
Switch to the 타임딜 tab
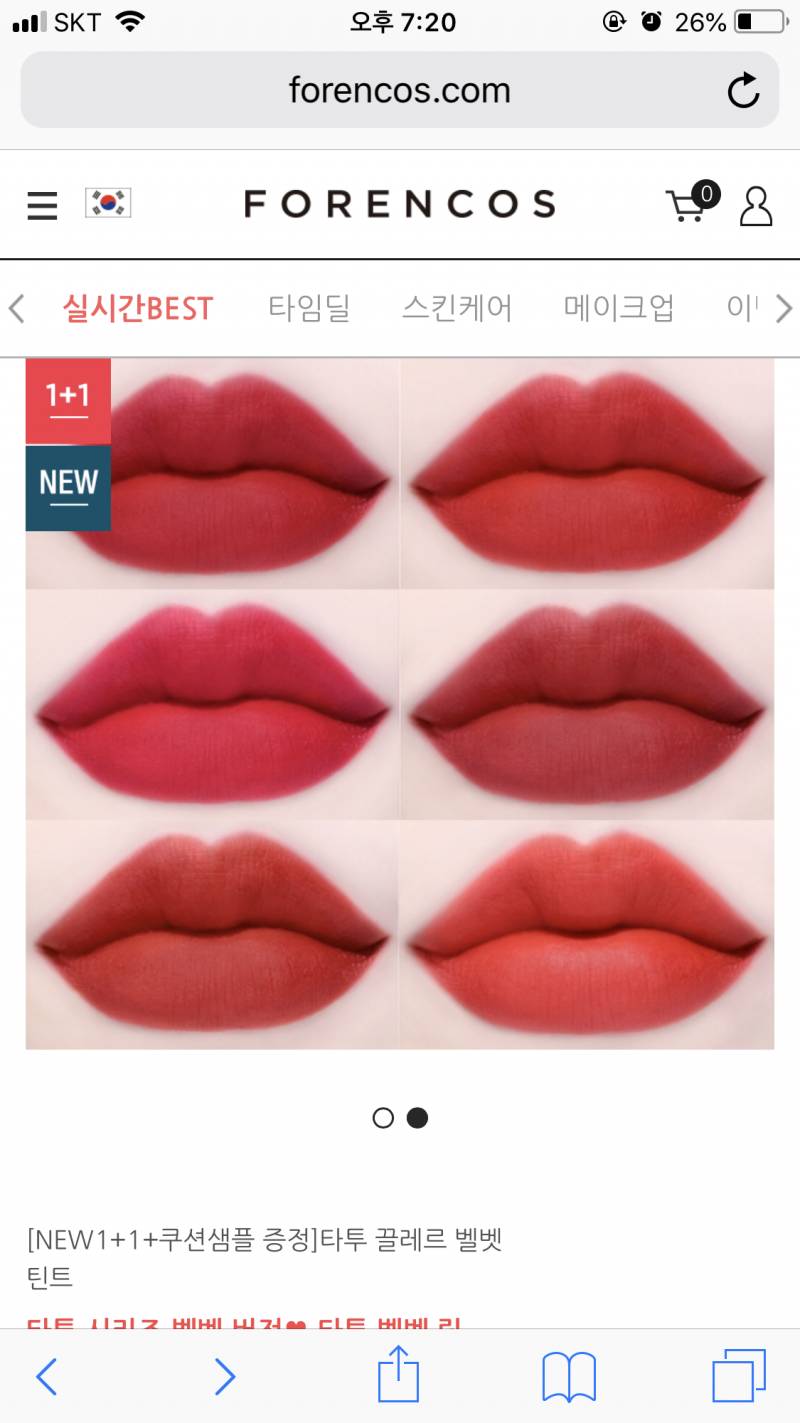tap(309, 308)
